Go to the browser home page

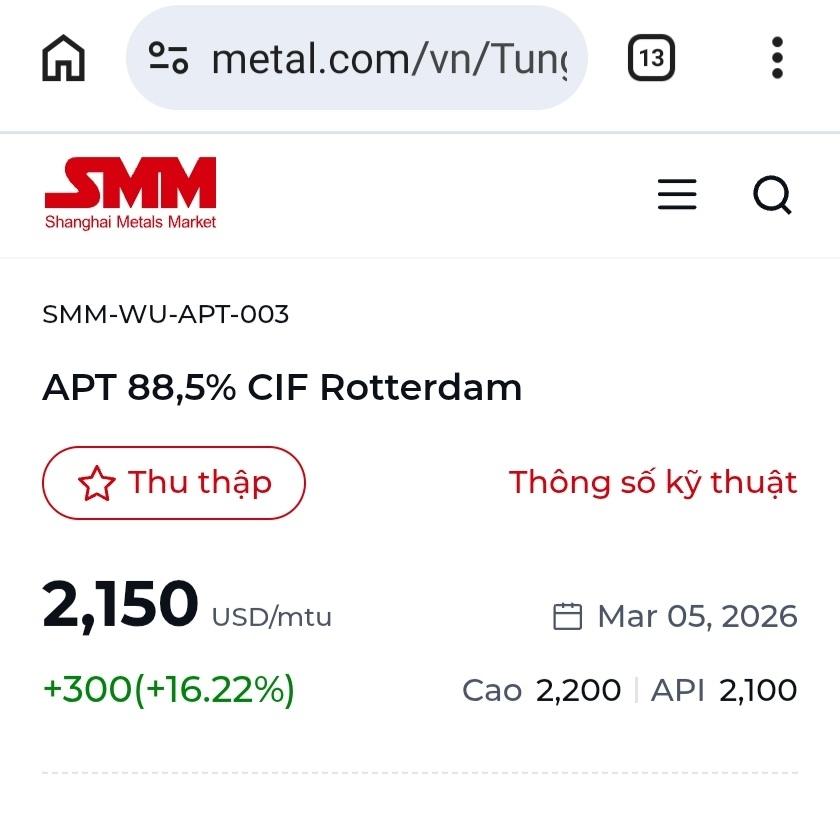63,59
